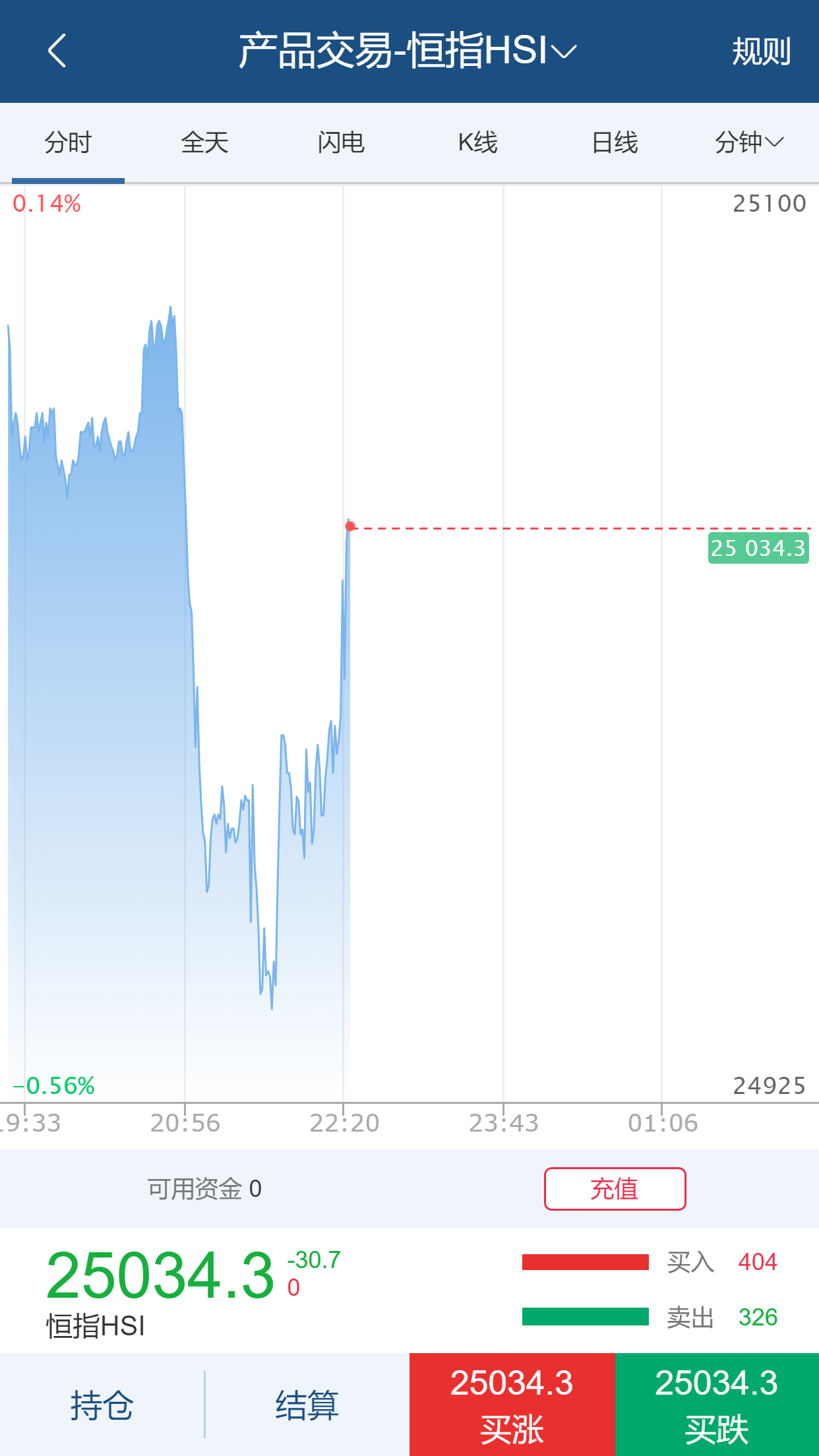The width and height of the screenshot is (819, 1456).
Task: Select the 闪电 chart tab
Action: coord(341,142)
